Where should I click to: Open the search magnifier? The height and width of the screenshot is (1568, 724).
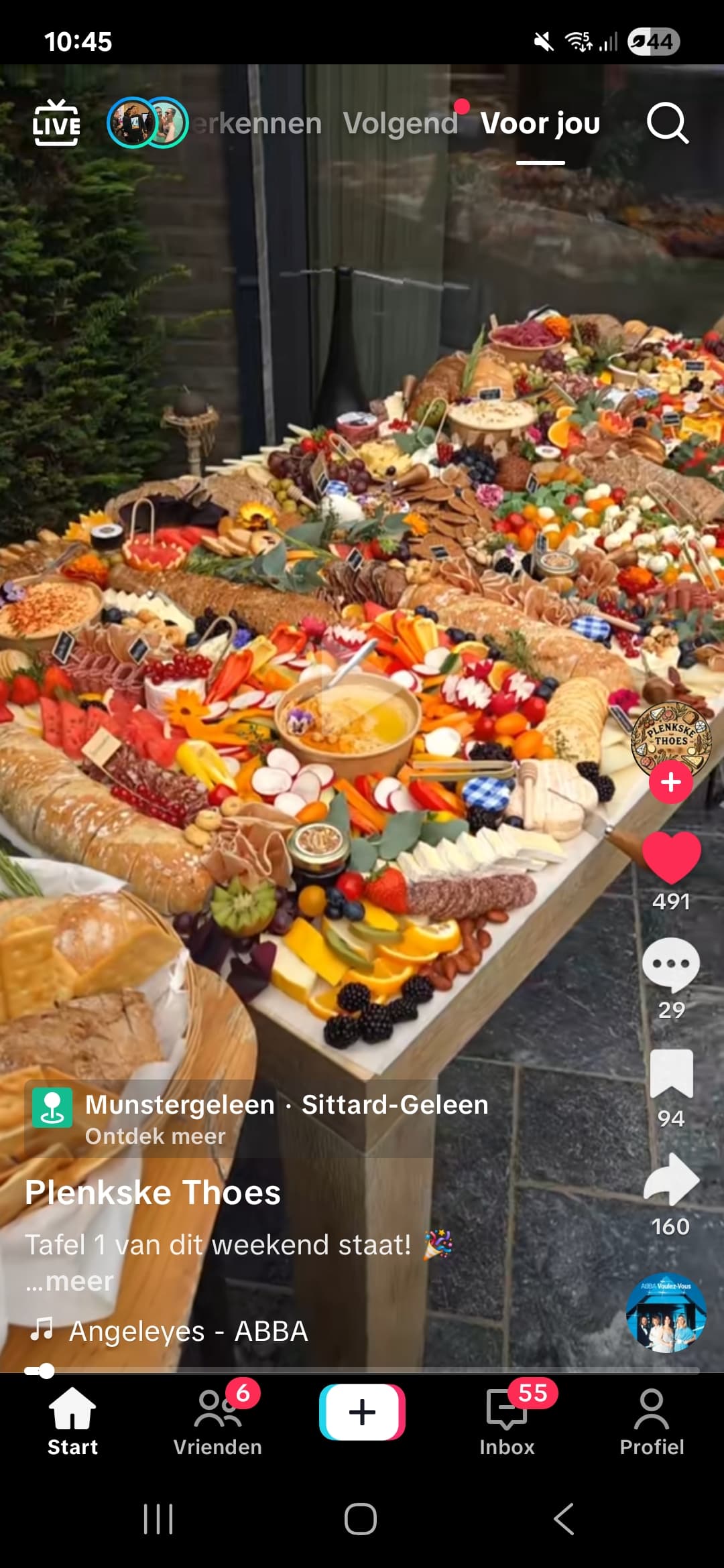(668, 123)
